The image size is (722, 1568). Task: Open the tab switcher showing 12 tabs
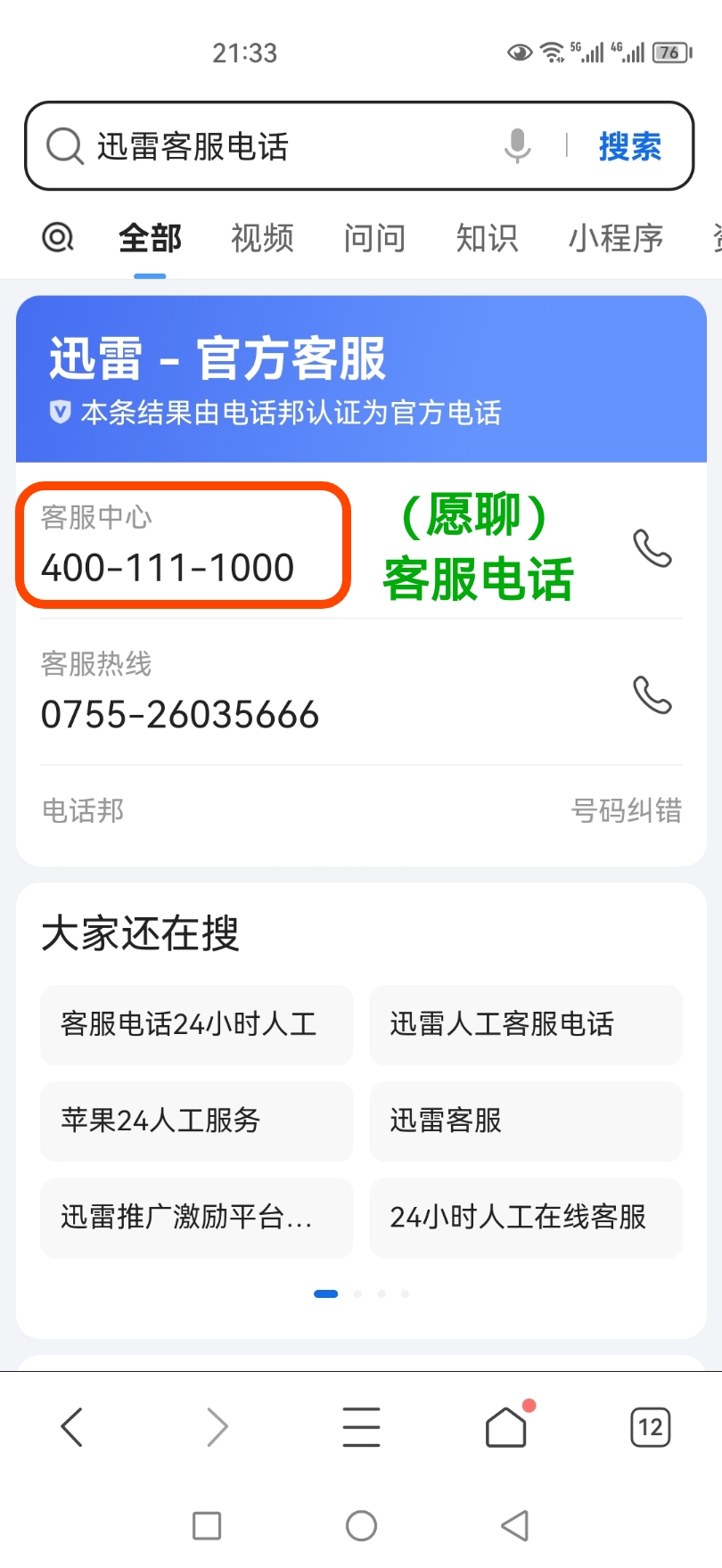[x=650, y=1426]
